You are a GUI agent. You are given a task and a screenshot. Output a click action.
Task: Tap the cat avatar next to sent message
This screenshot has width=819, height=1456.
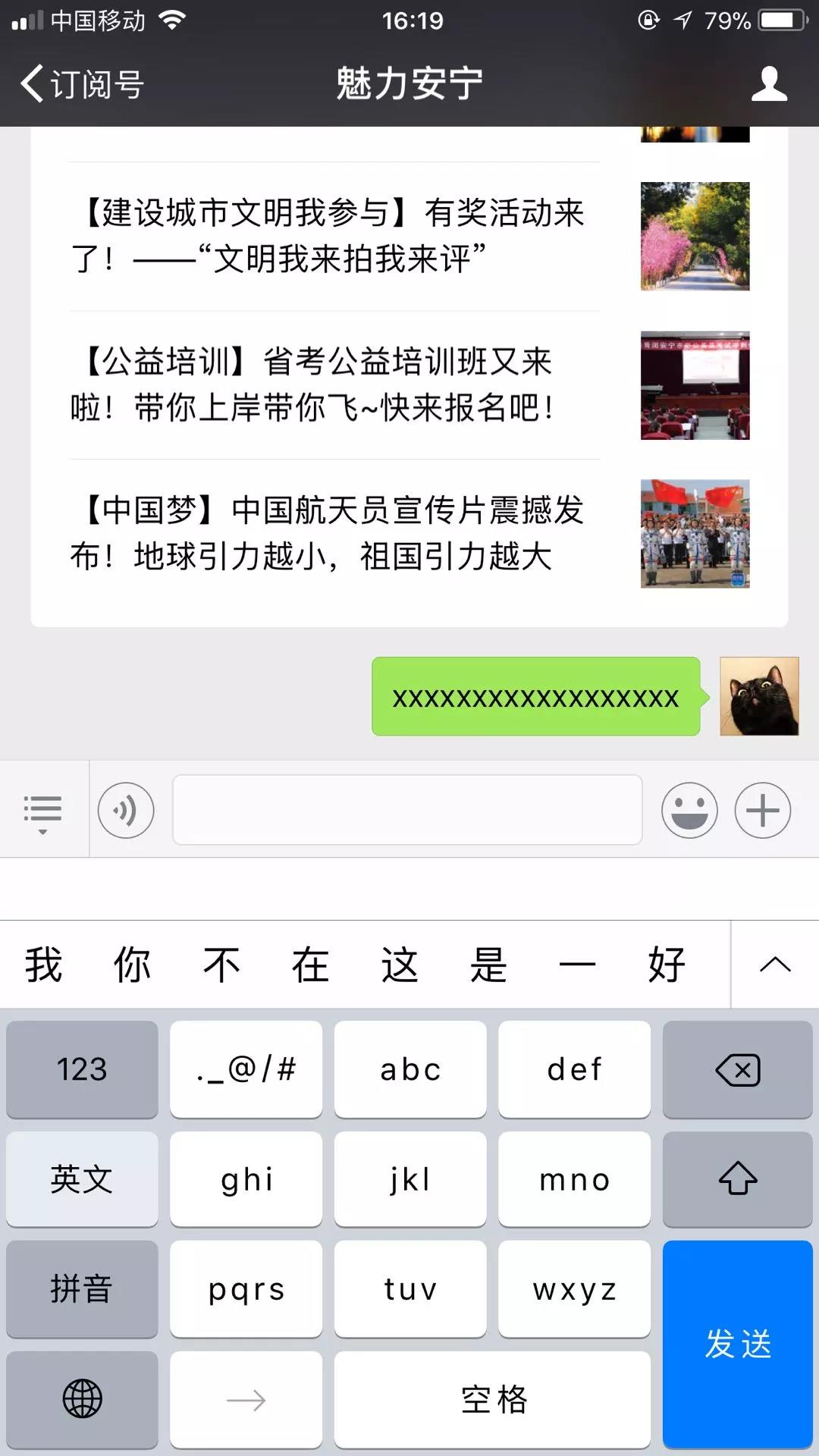[x=759, y=696]
